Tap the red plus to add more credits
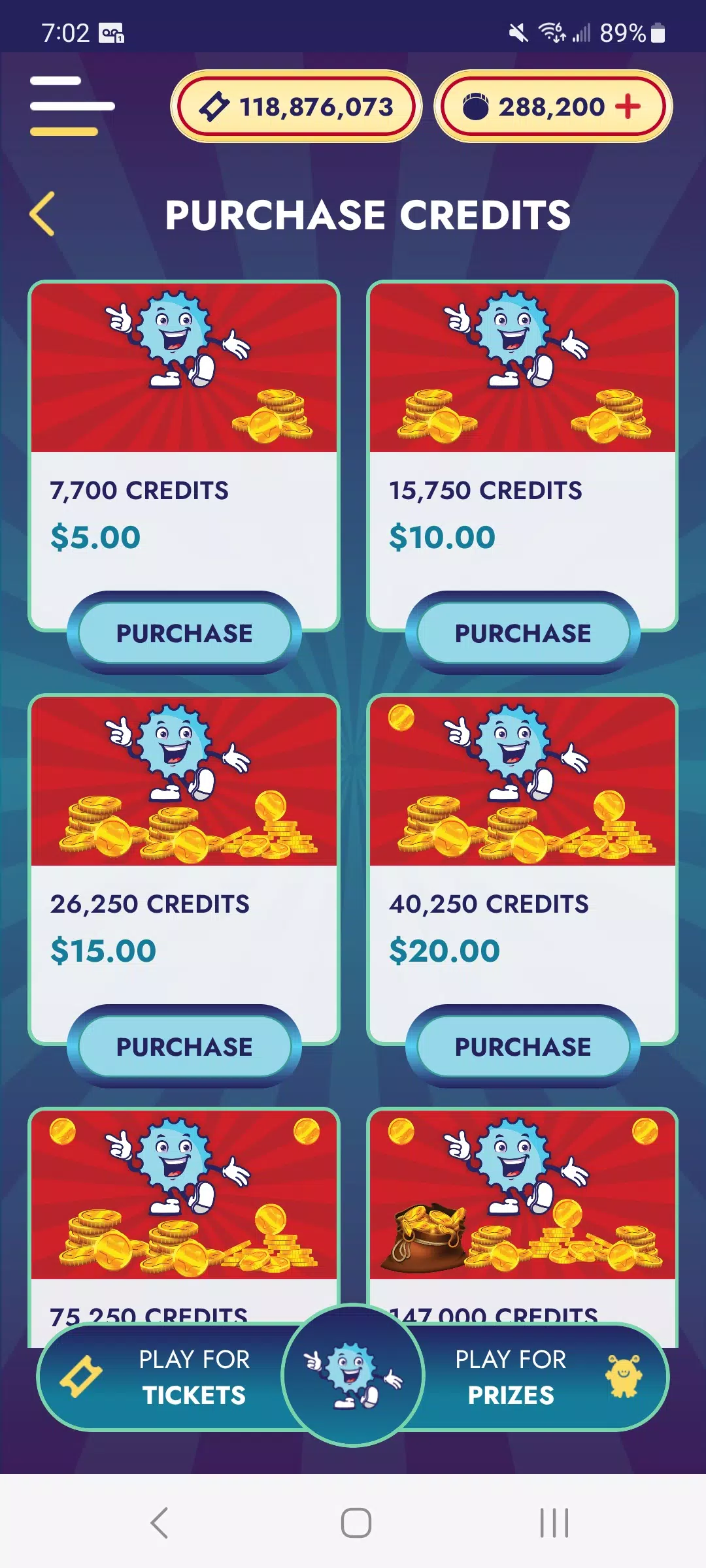This screenshot has width=706, height=1568. click(628, 107)
